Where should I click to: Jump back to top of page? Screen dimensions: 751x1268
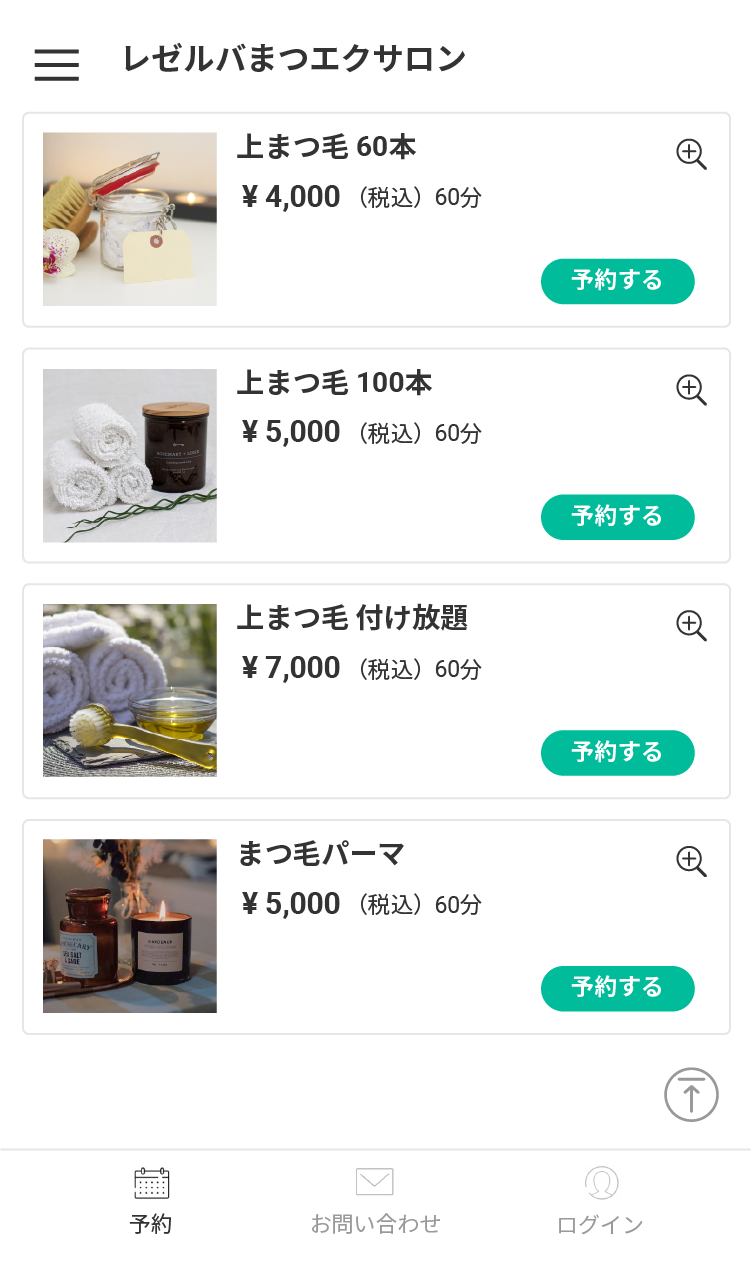691,1095
